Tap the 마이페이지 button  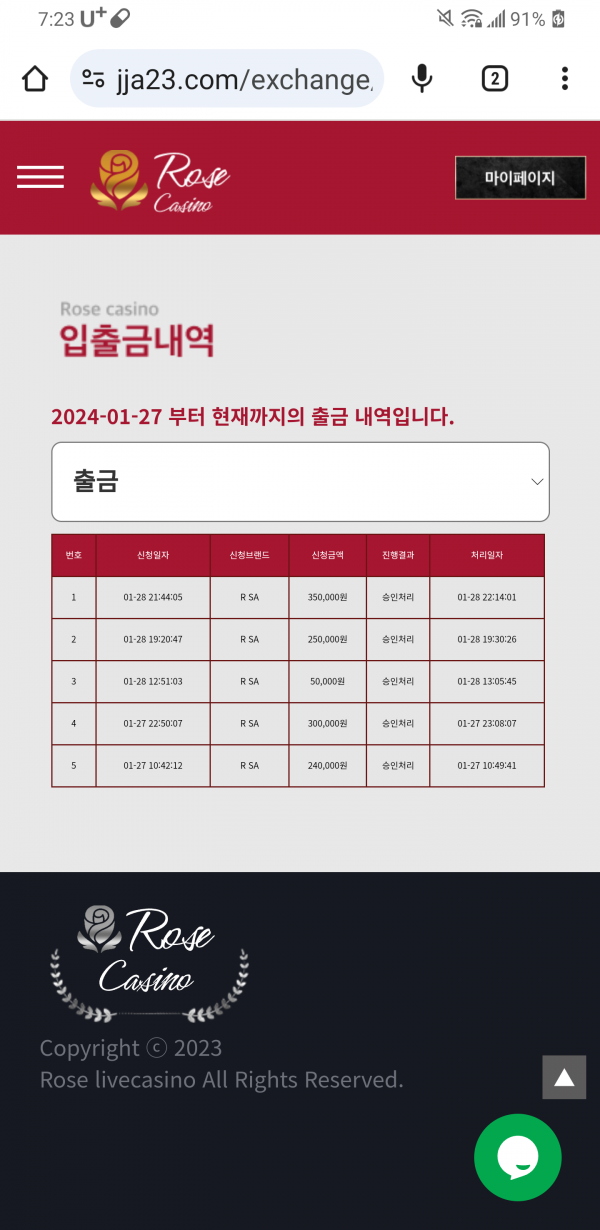520,178
